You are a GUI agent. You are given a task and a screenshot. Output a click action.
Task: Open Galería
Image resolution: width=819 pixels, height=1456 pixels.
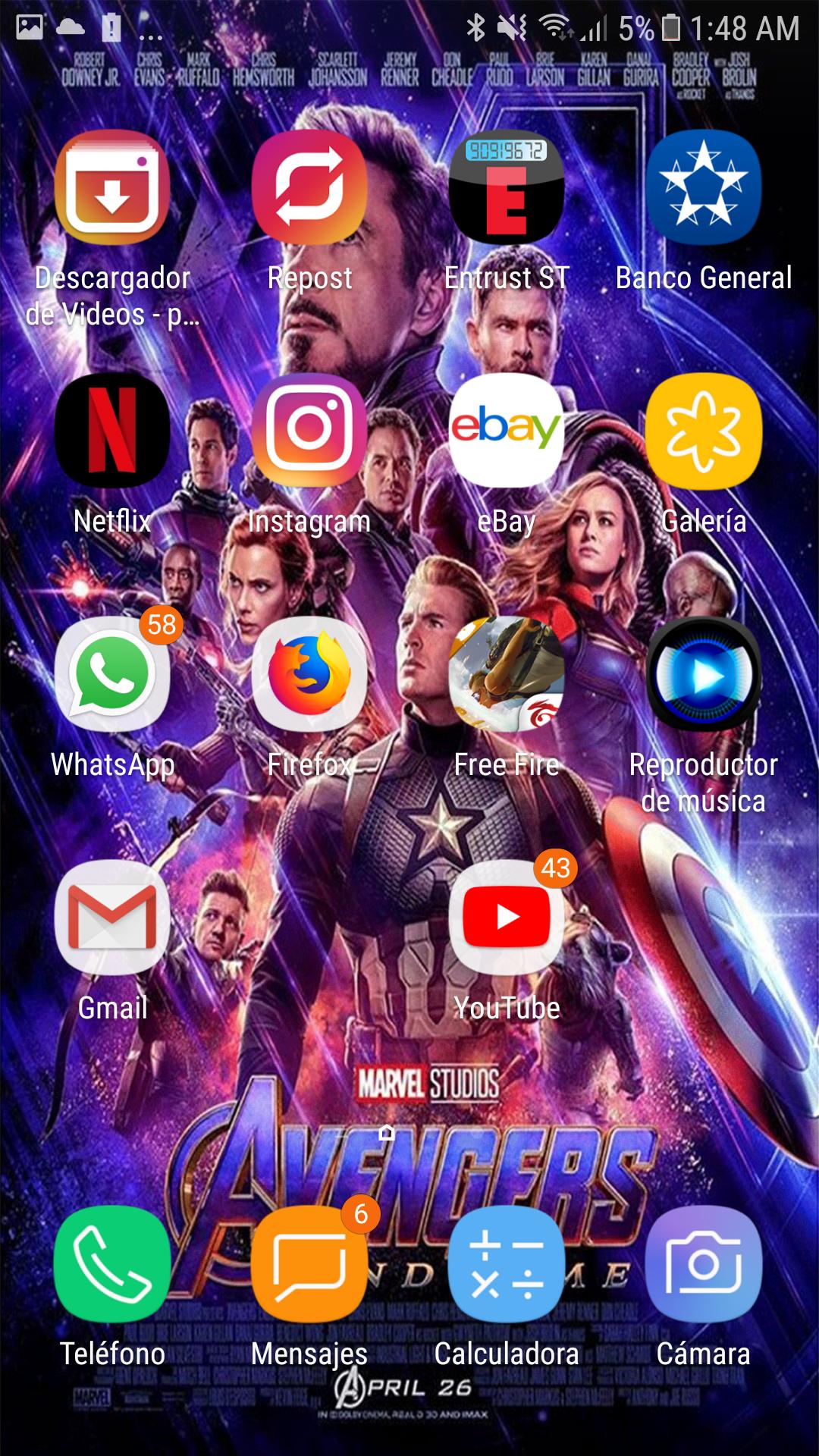[704, 430]
